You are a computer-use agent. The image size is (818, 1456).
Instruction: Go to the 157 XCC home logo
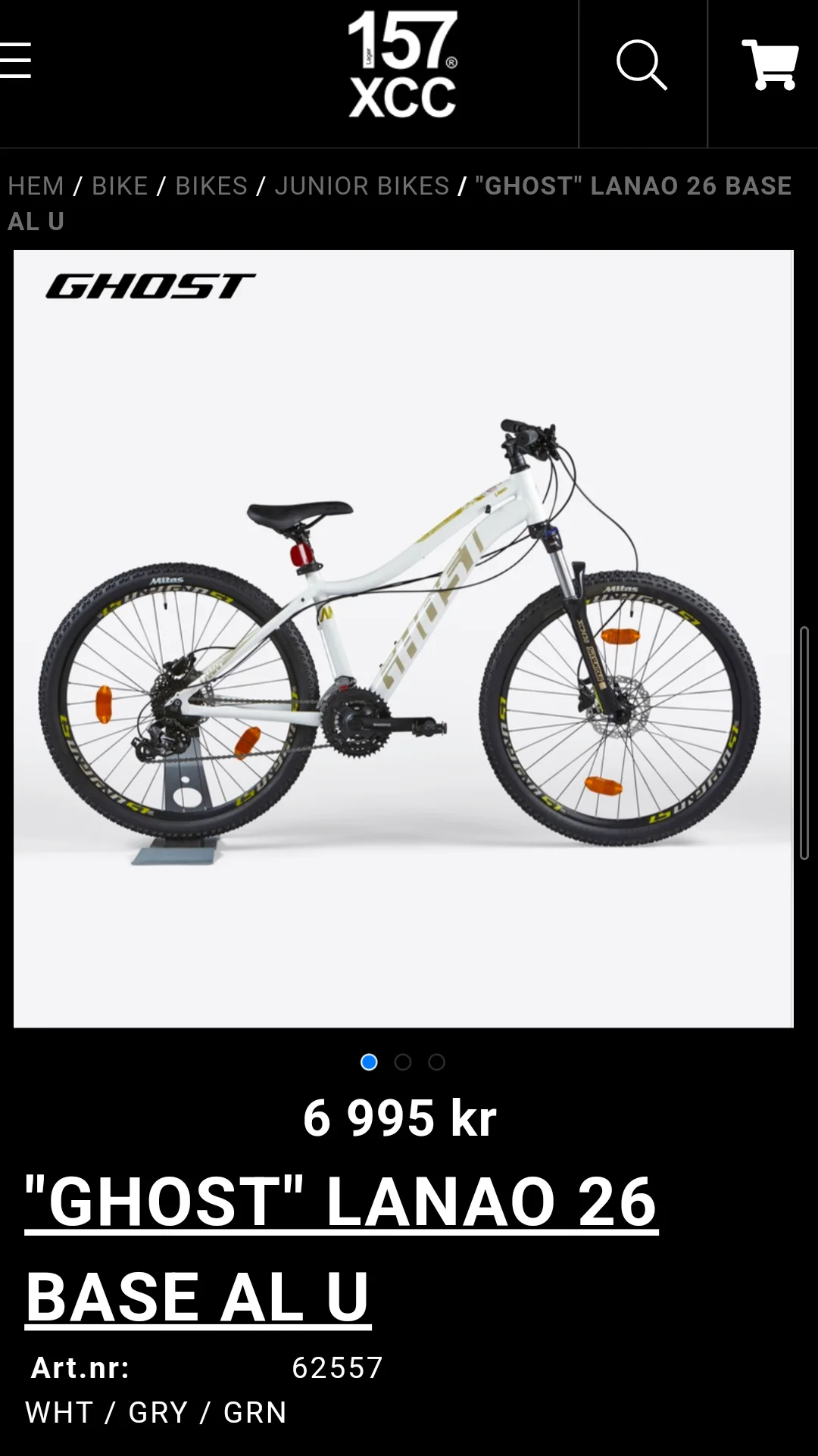point(402,65)
